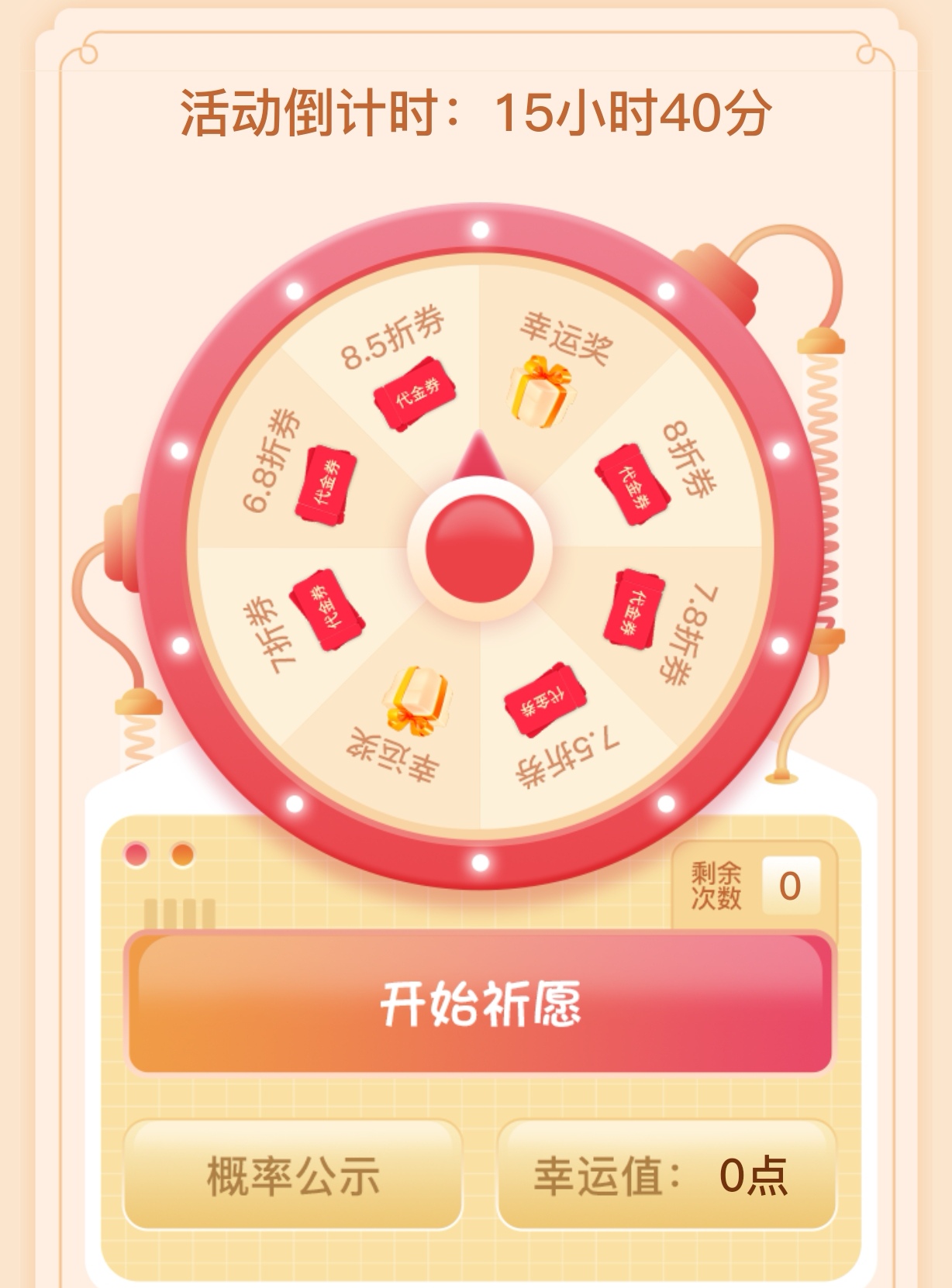Viewport: 952px width, 1288px height.
Task: Open 概率公示 probability disclosure
Action: coord(293,1174)
